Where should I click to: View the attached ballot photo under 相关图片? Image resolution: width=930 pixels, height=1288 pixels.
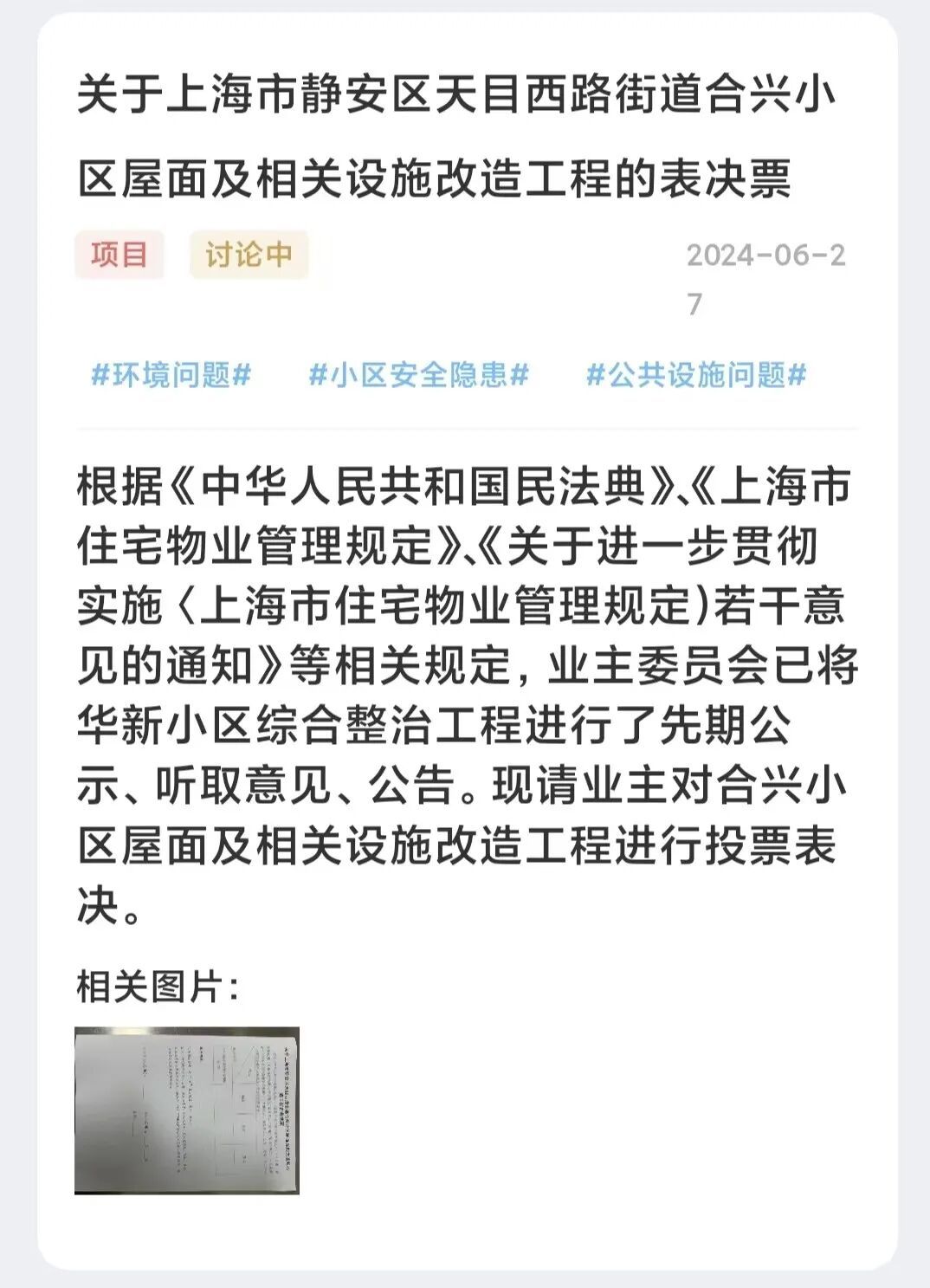click(187, 1110)
